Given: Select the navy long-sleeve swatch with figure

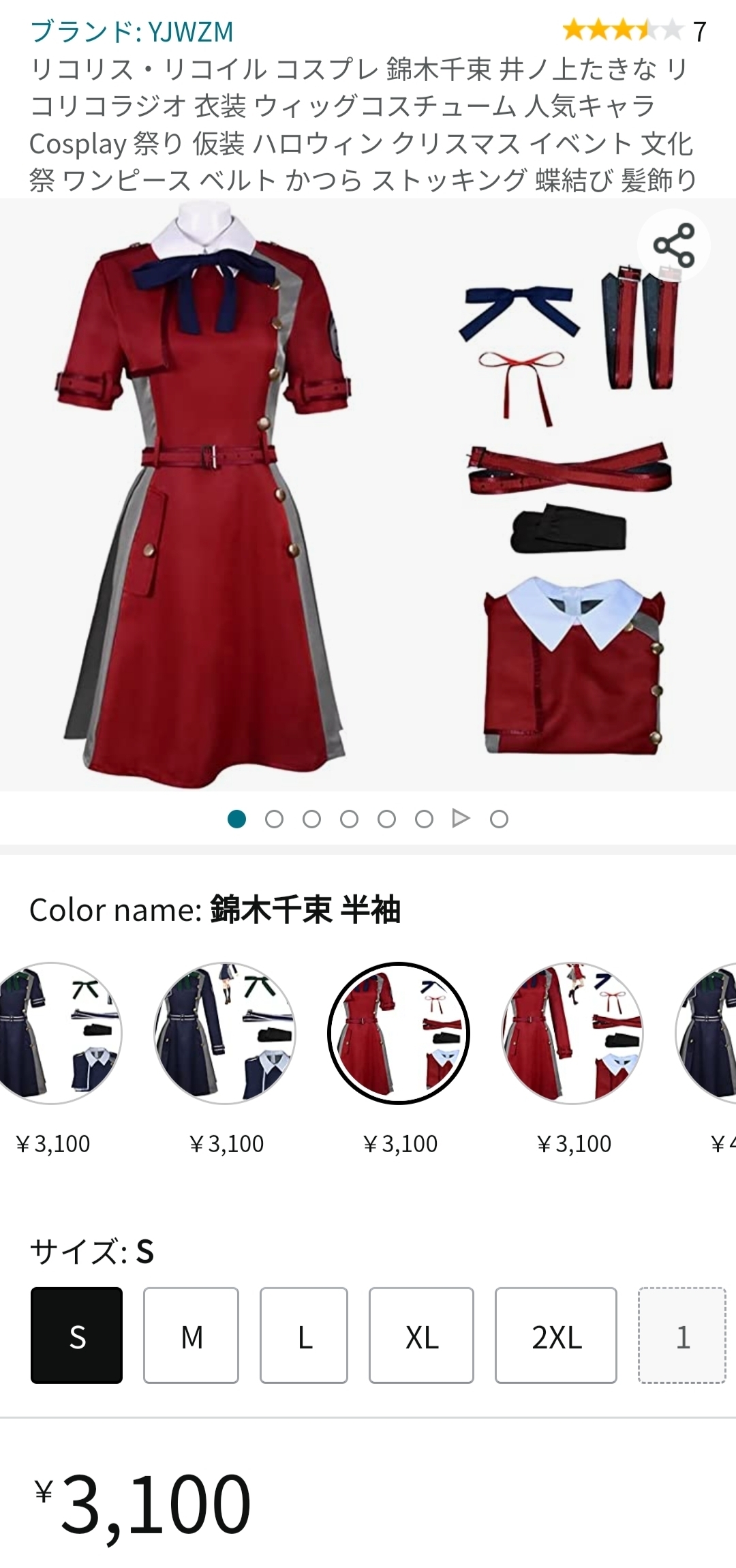Looking at the screenshot, I should pyautogui.click(x=225, y=1033).
